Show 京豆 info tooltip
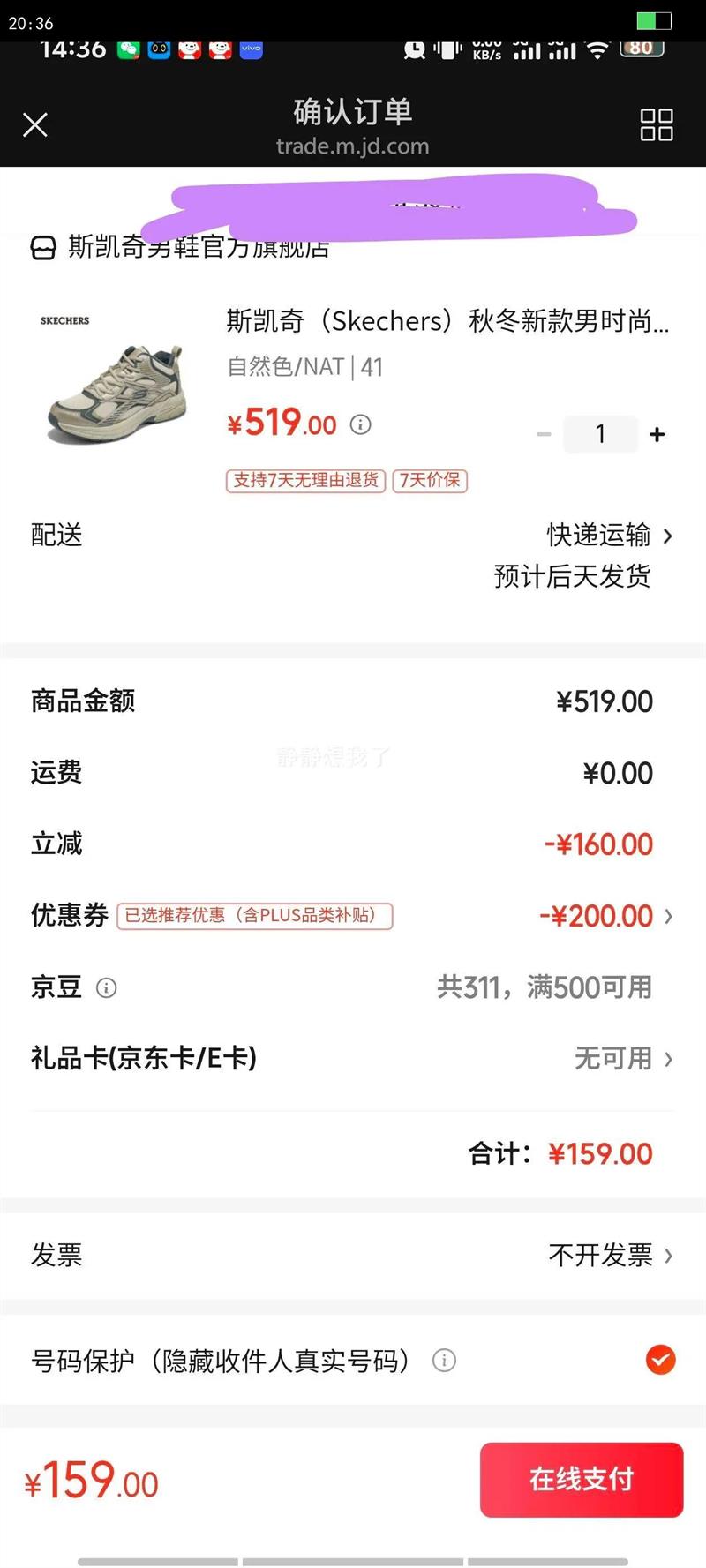706x1568 pixels. pos(106,987)
